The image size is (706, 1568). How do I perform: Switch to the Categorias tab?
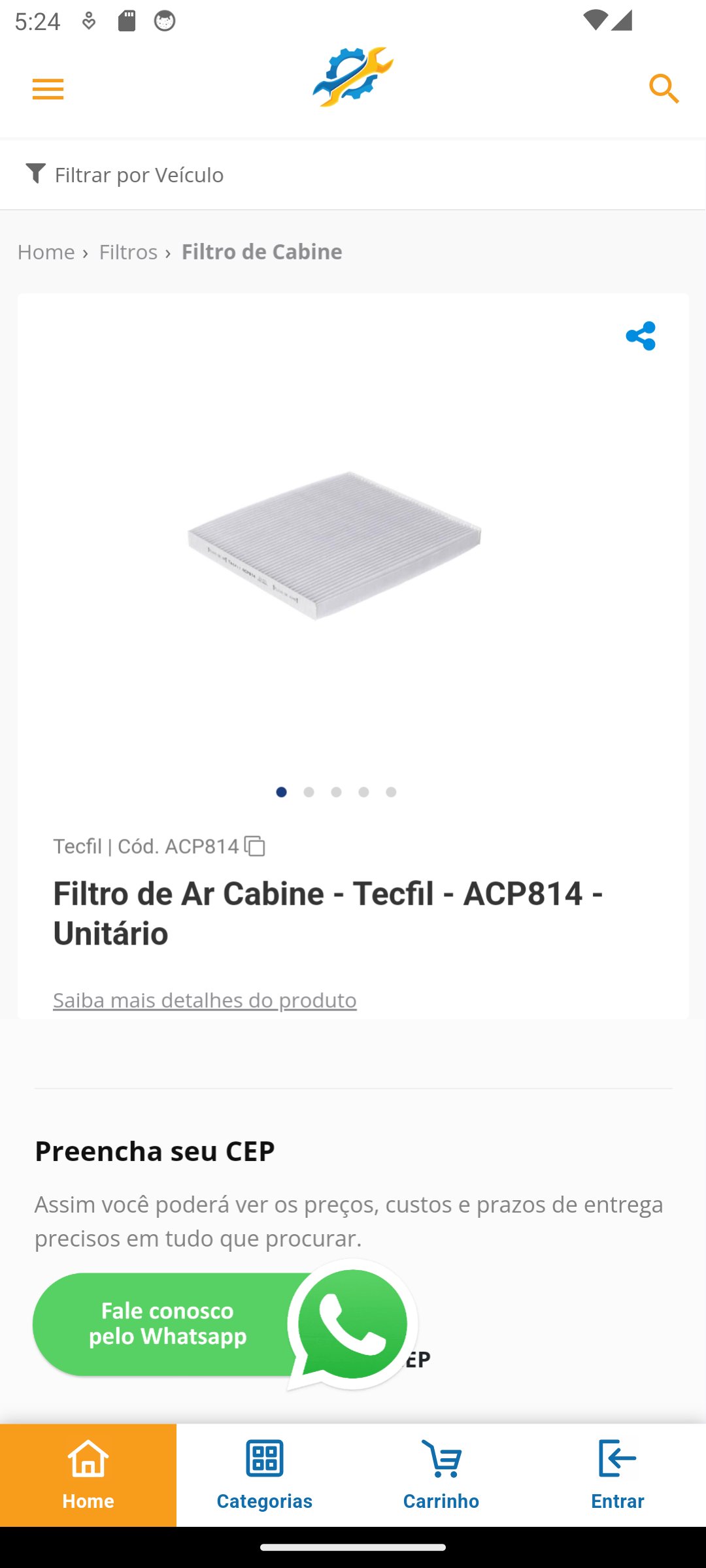265,1475
